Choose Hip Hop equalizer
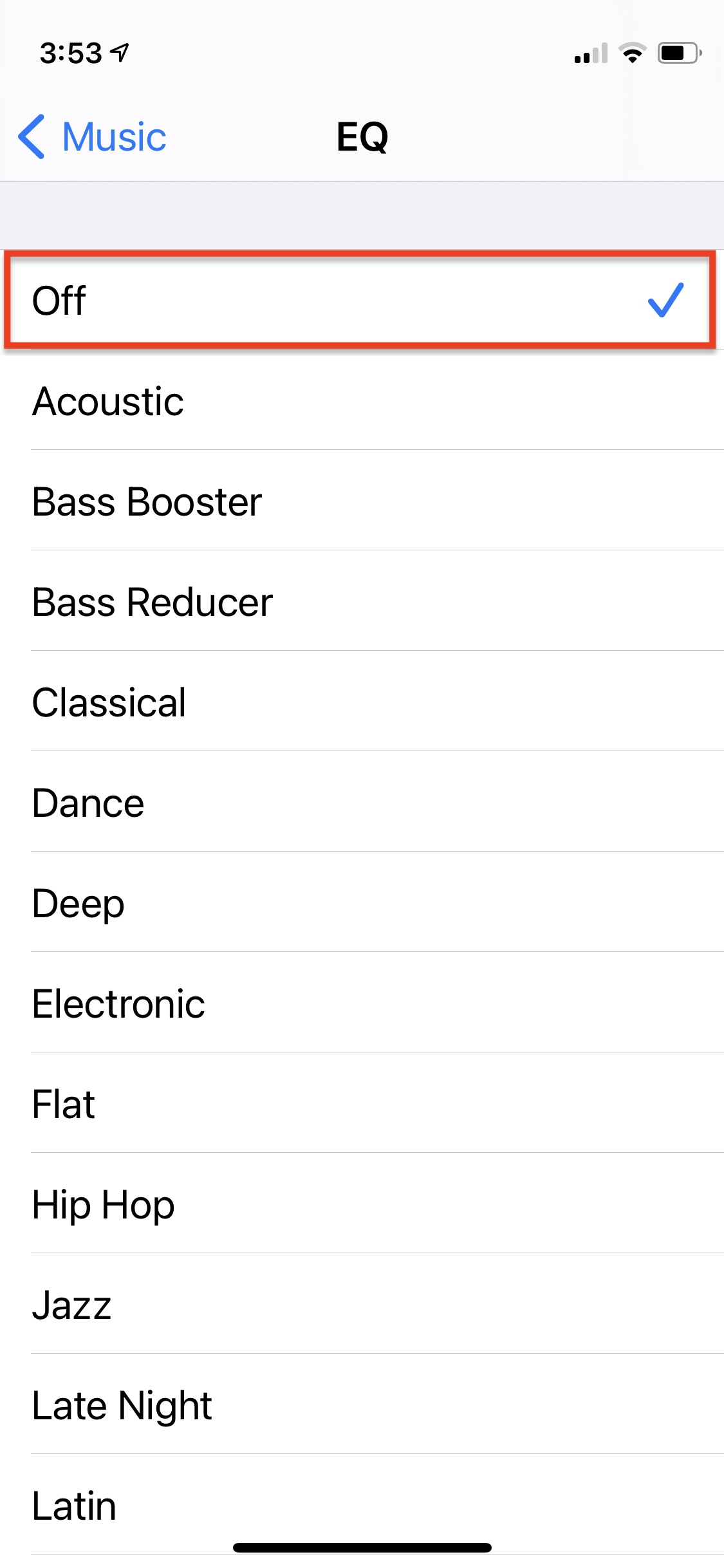The image size is (724, 1568). (362, 1204)
